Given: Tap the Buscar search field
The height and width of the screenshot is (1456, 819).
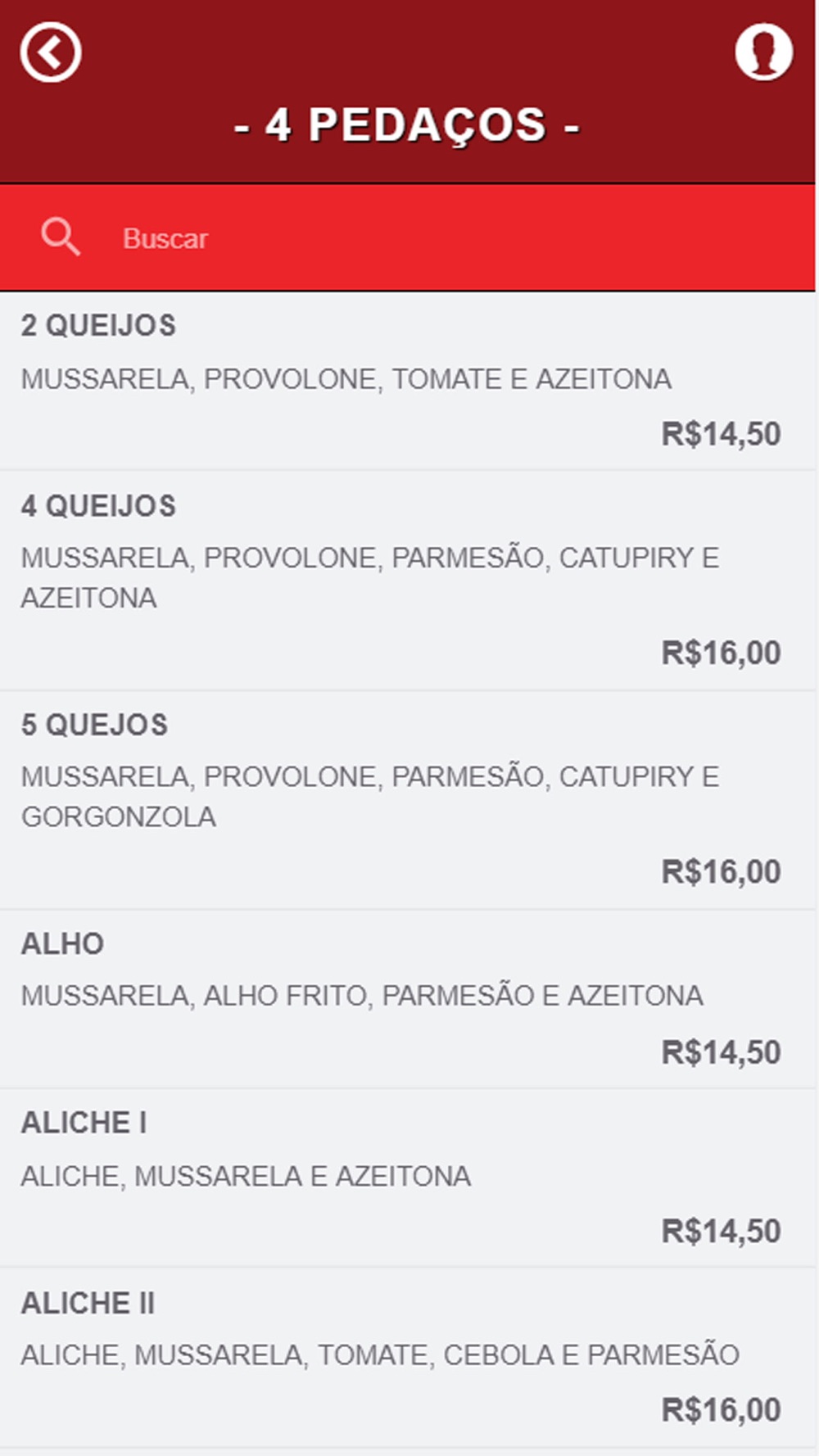Looking at the screenshot, I should [x=408, y=238].
